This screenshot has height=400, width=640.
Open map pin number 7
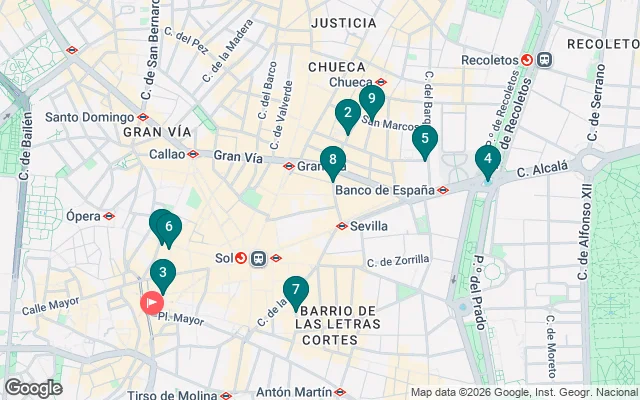coord(295,290)
